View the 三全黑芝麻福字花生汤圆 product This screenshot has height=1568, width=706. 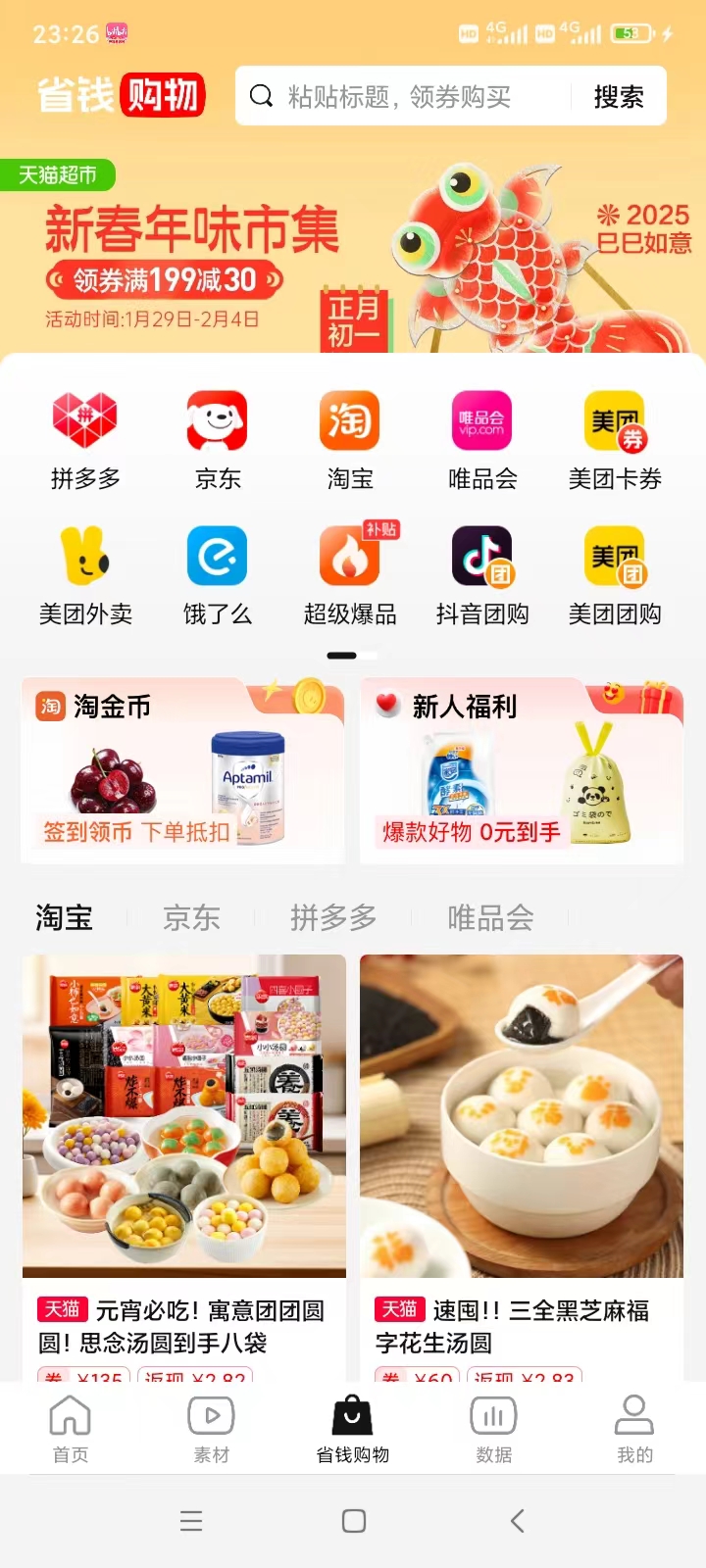click(x=522, y=1156)
